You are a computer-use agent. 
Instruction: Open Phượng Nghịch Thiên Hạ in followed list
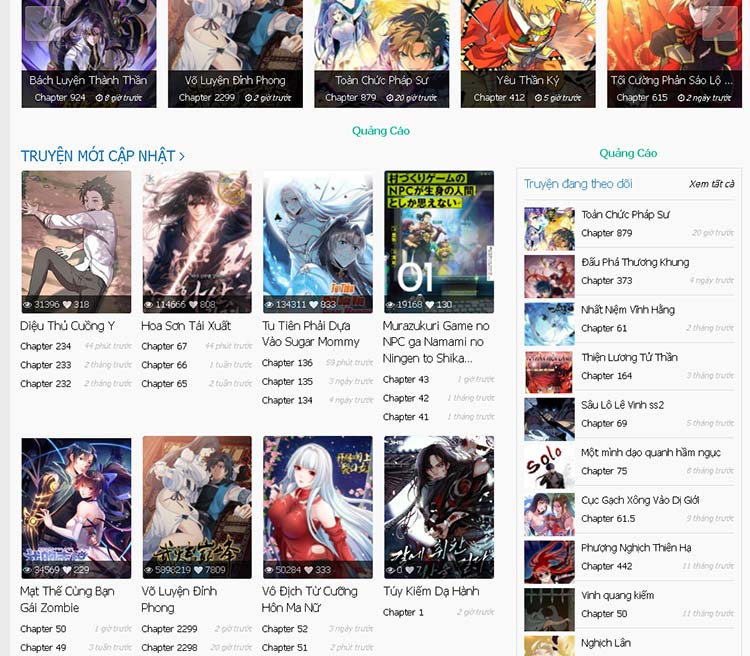point(636,547)
